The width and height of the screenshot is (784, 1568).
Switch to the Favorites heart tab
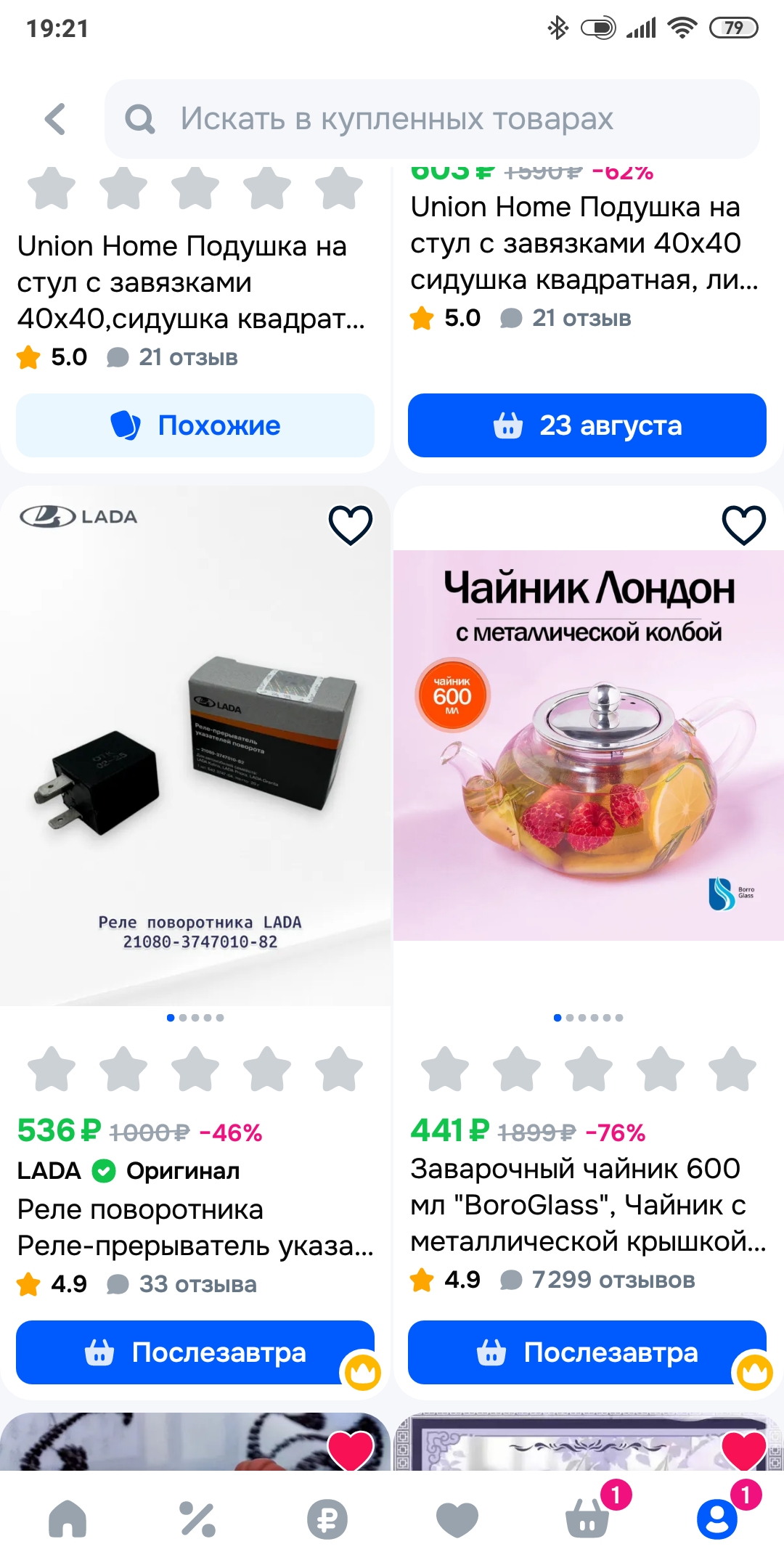[457, 1519]
